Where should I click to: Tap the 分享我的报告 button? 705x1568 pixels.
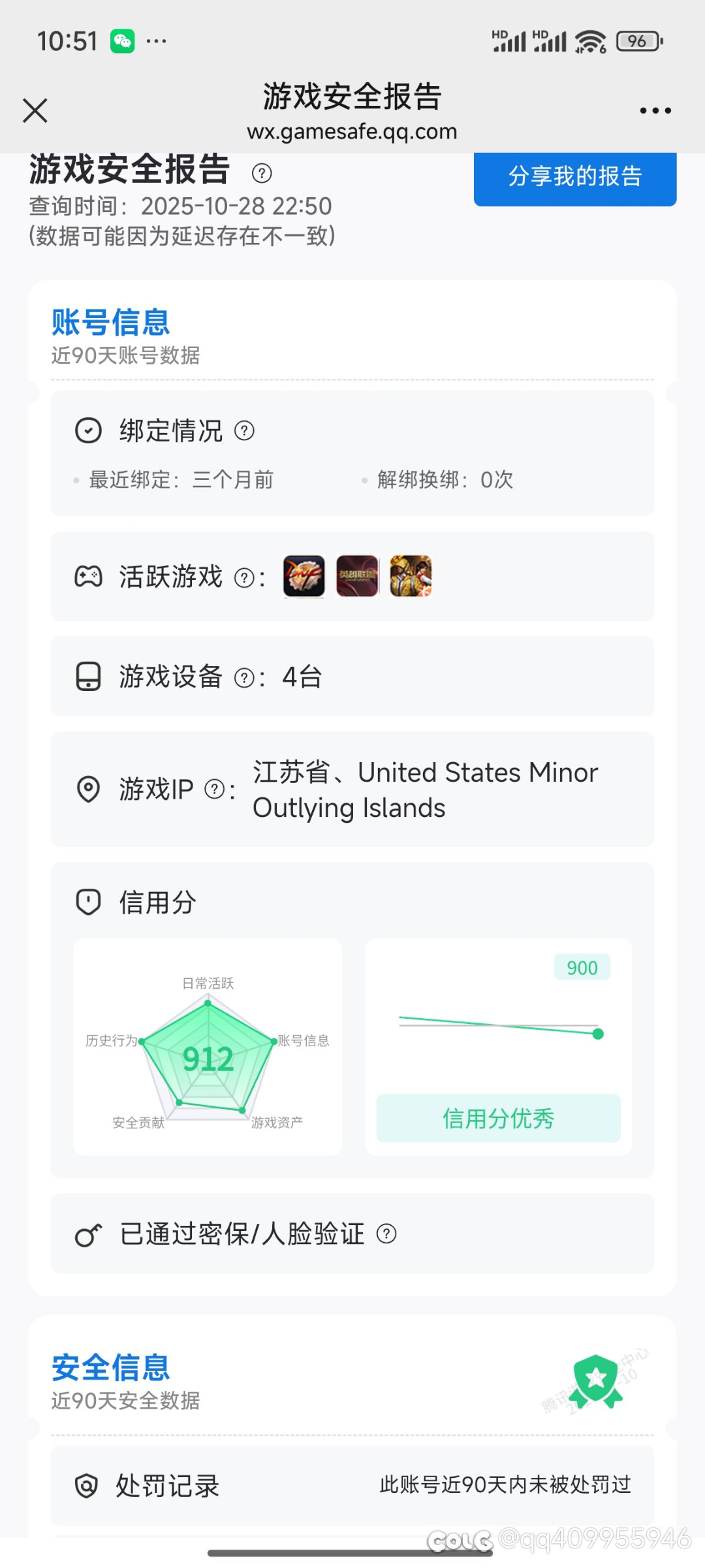[574, 177]
